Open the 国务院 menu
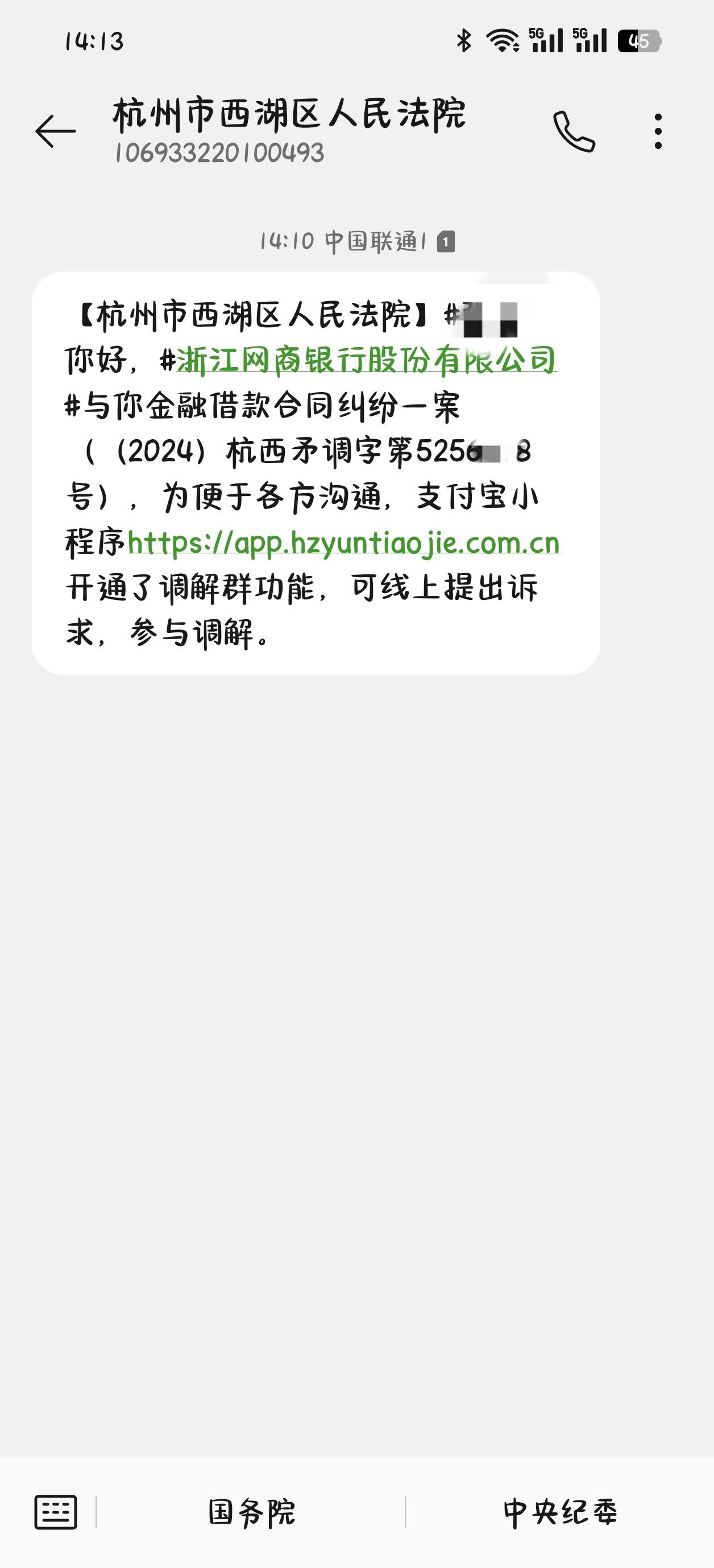 click(251, 1512)
